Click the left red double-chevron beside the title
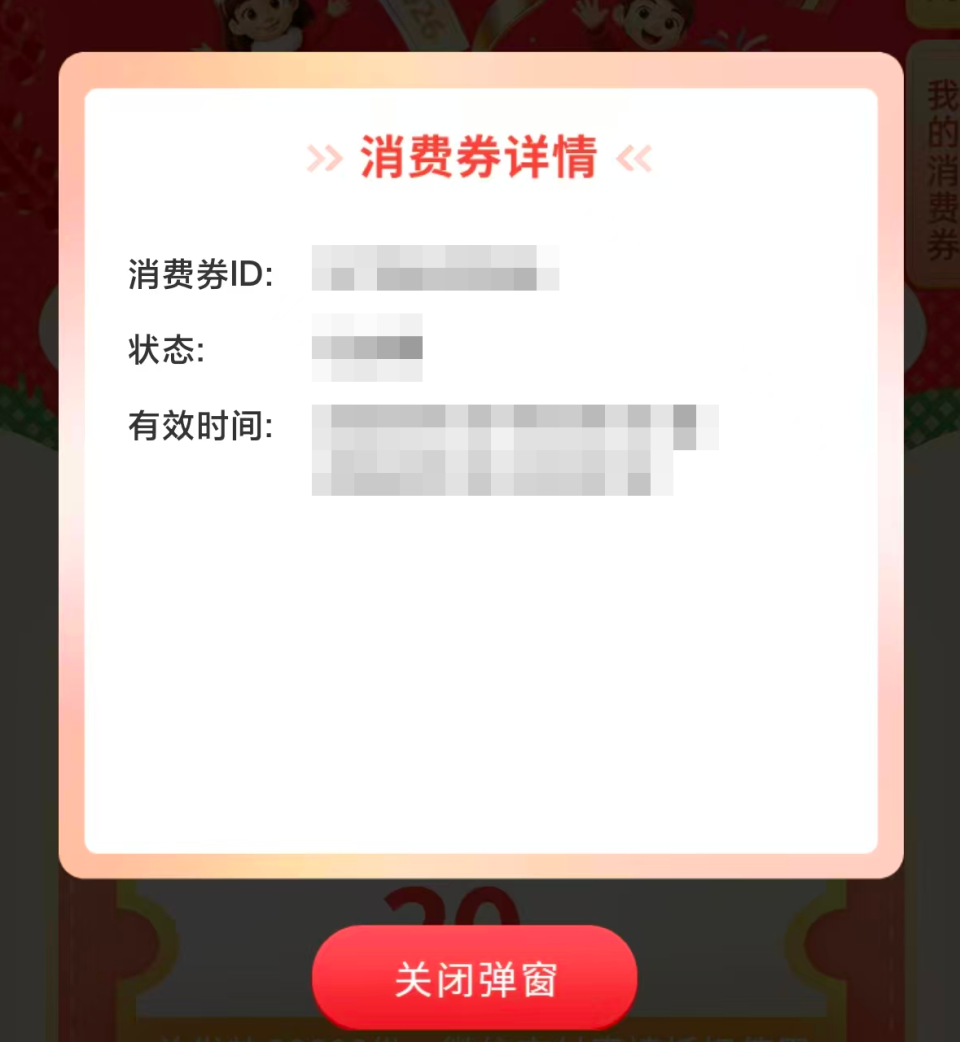The height and width of the screenshot is (1042, 960). pos(325,158)
